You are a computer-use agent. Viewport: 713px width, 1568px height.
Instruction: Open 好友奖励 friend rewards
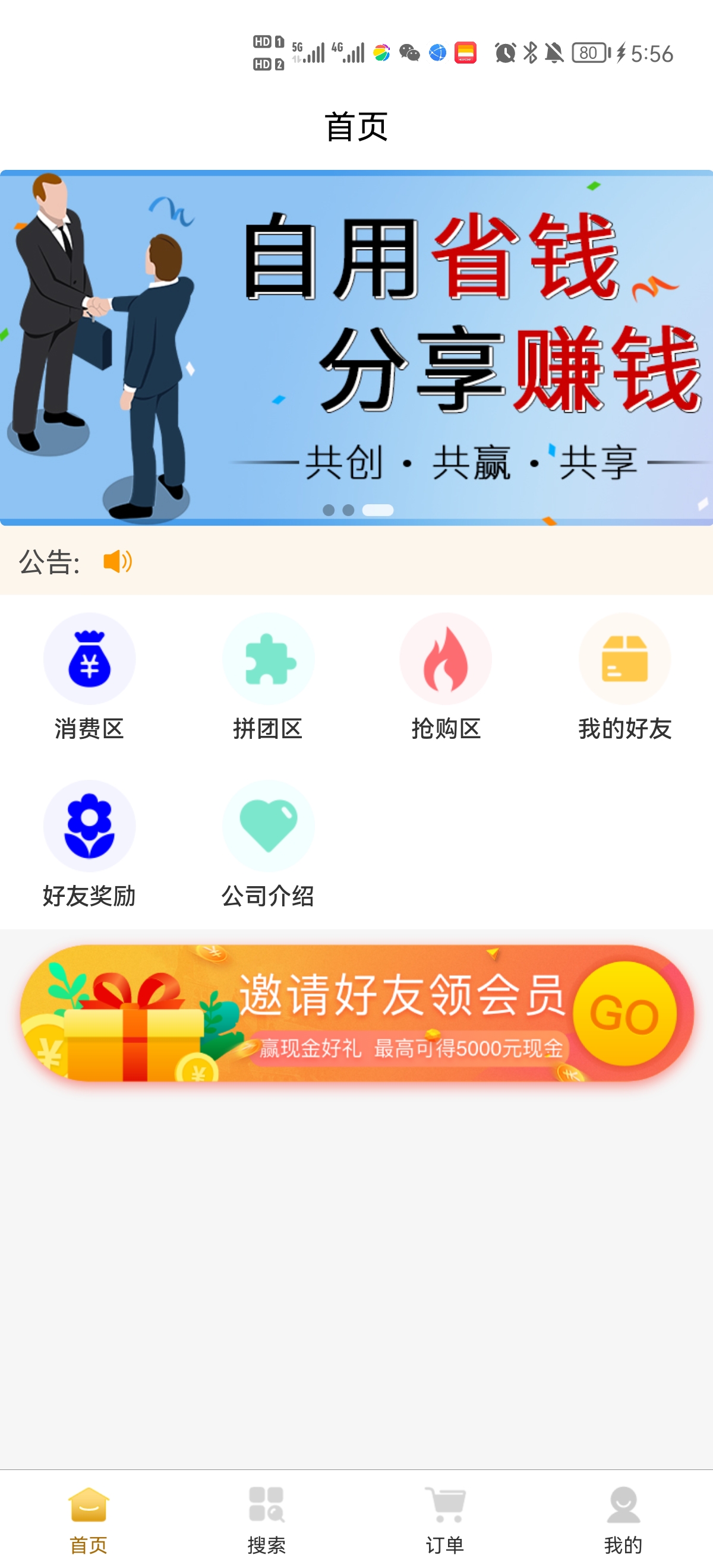point(89,843)
